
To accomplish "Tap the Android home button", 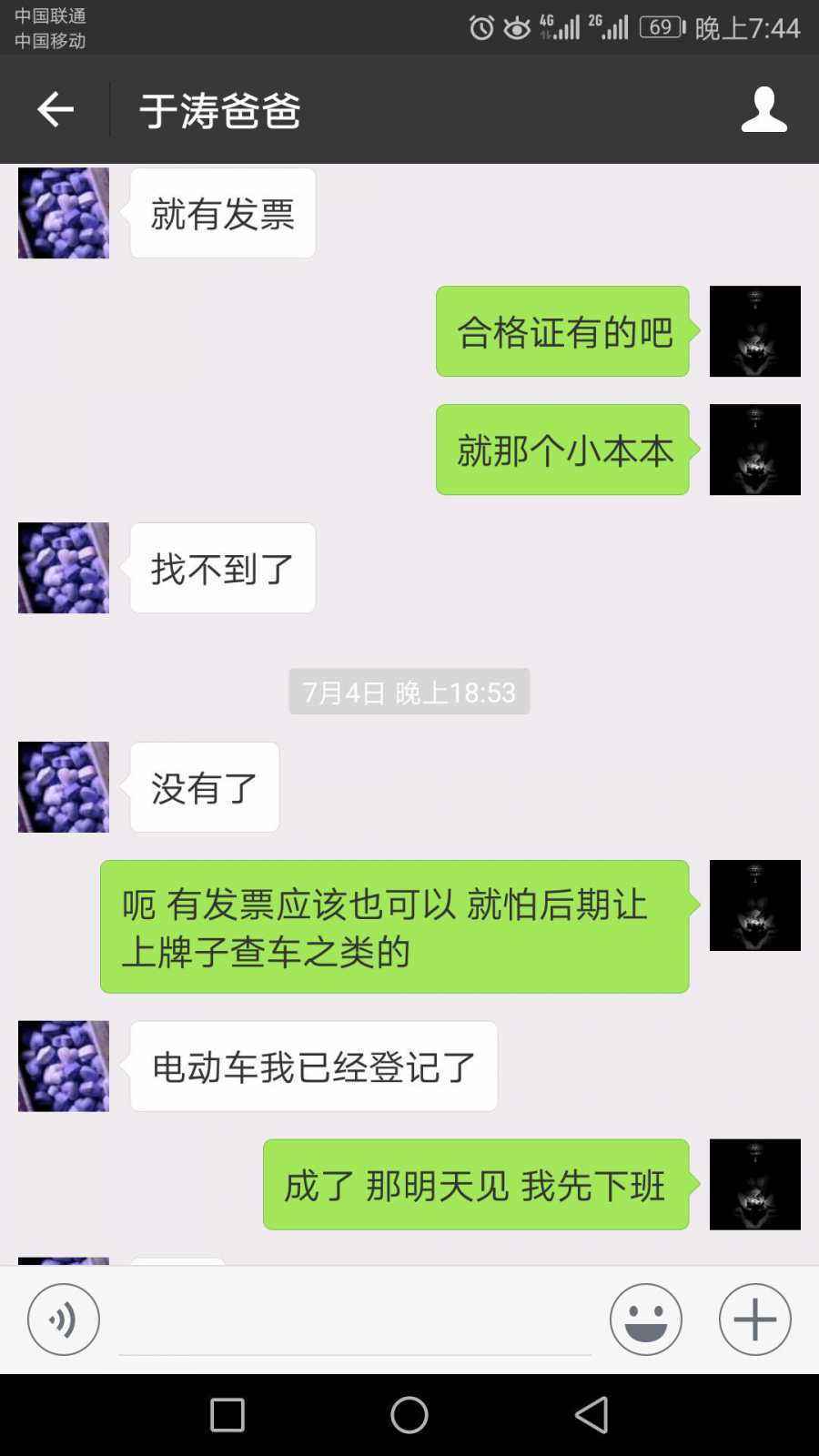I will [409, 1415].
